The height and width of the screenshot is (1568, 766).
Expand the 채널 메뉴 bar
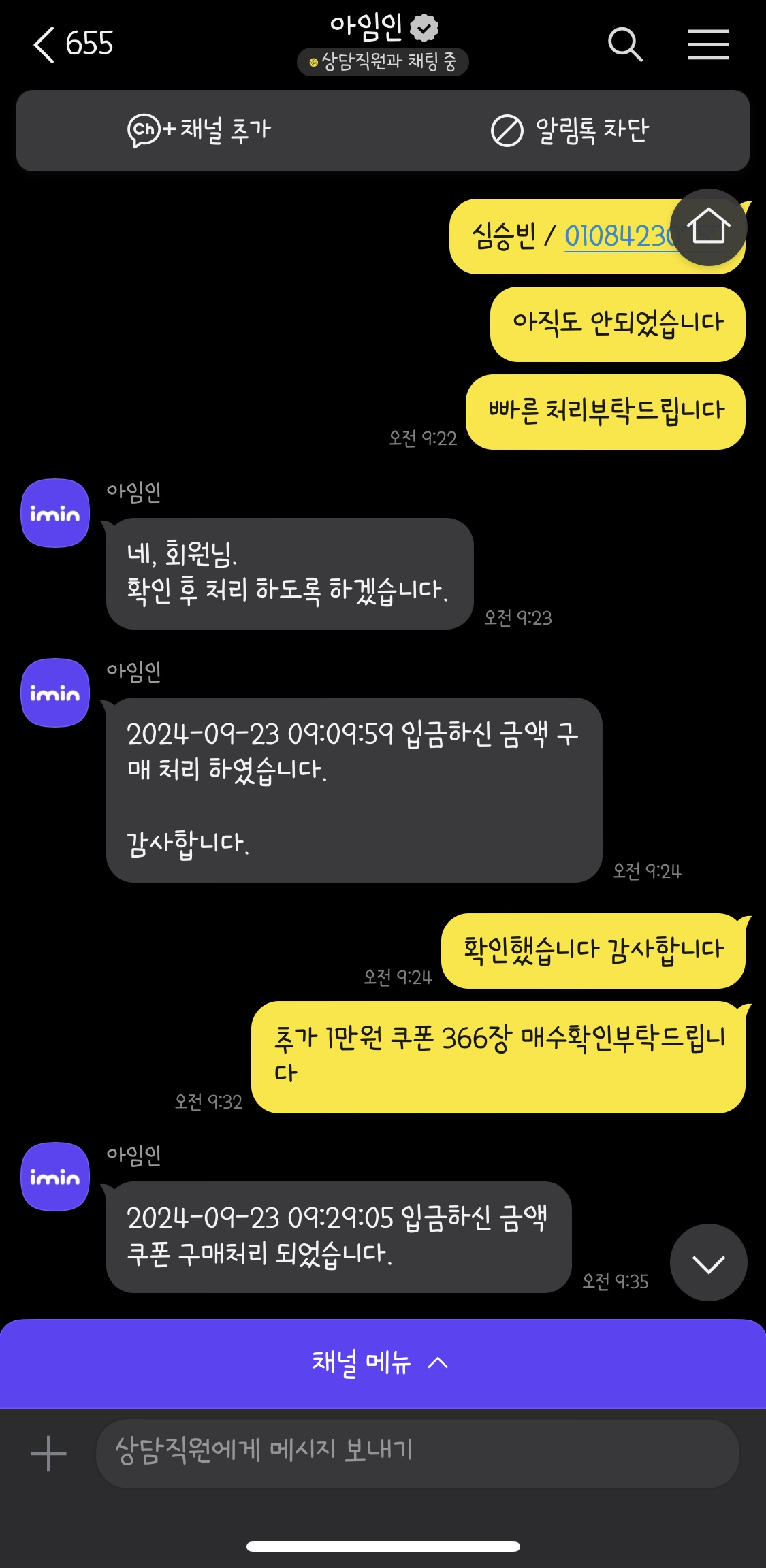pos(383,1362)
